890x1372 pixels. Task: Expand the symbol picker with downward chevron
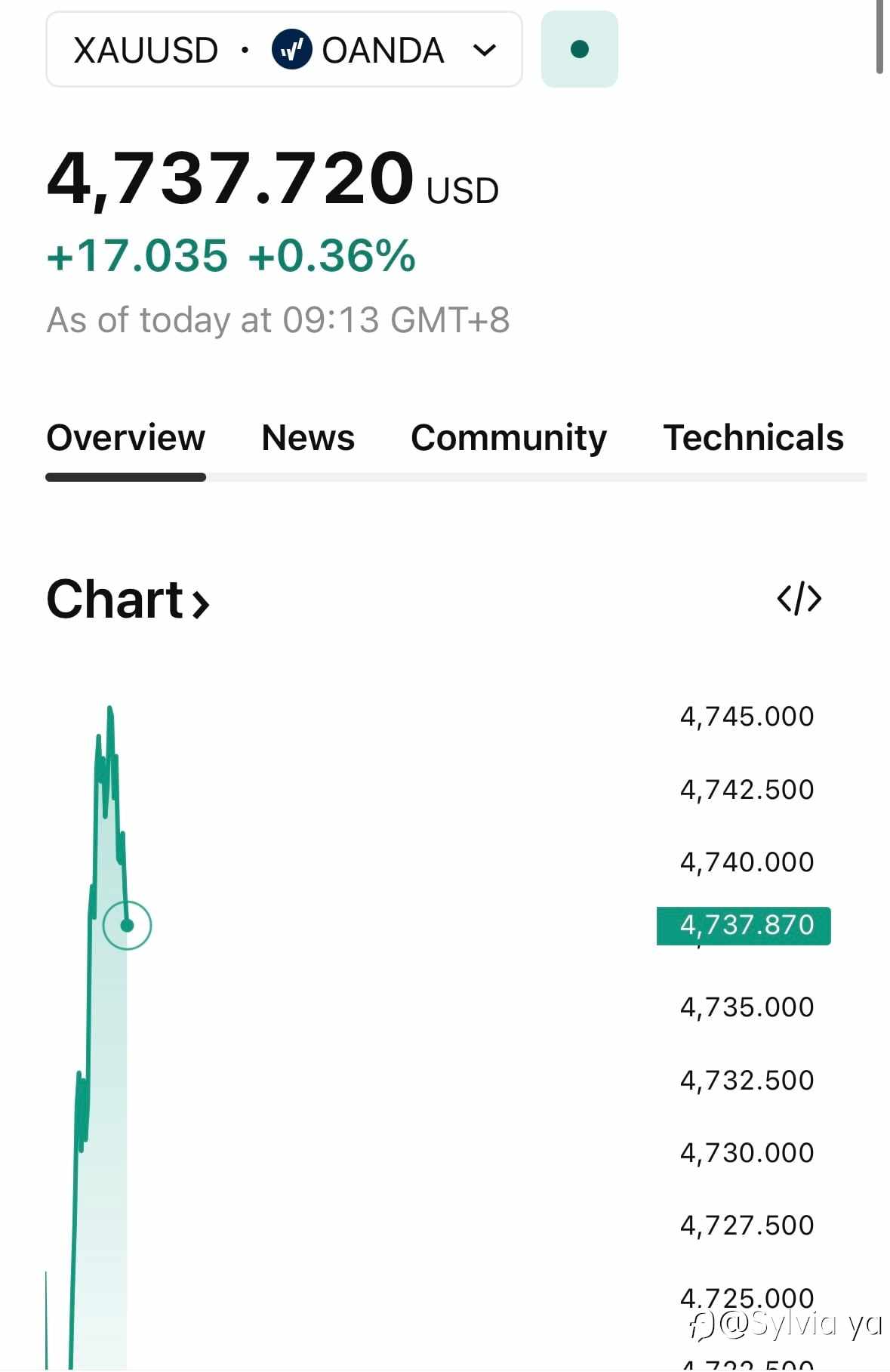click(485, 50)
